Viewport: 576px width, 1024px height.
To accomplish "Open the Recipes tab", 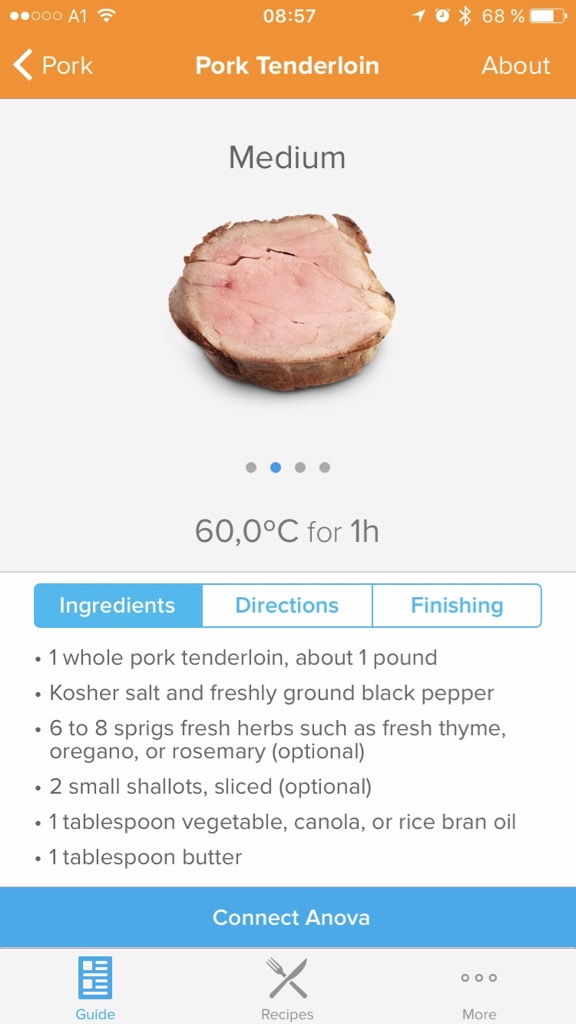I will [287, 988].
